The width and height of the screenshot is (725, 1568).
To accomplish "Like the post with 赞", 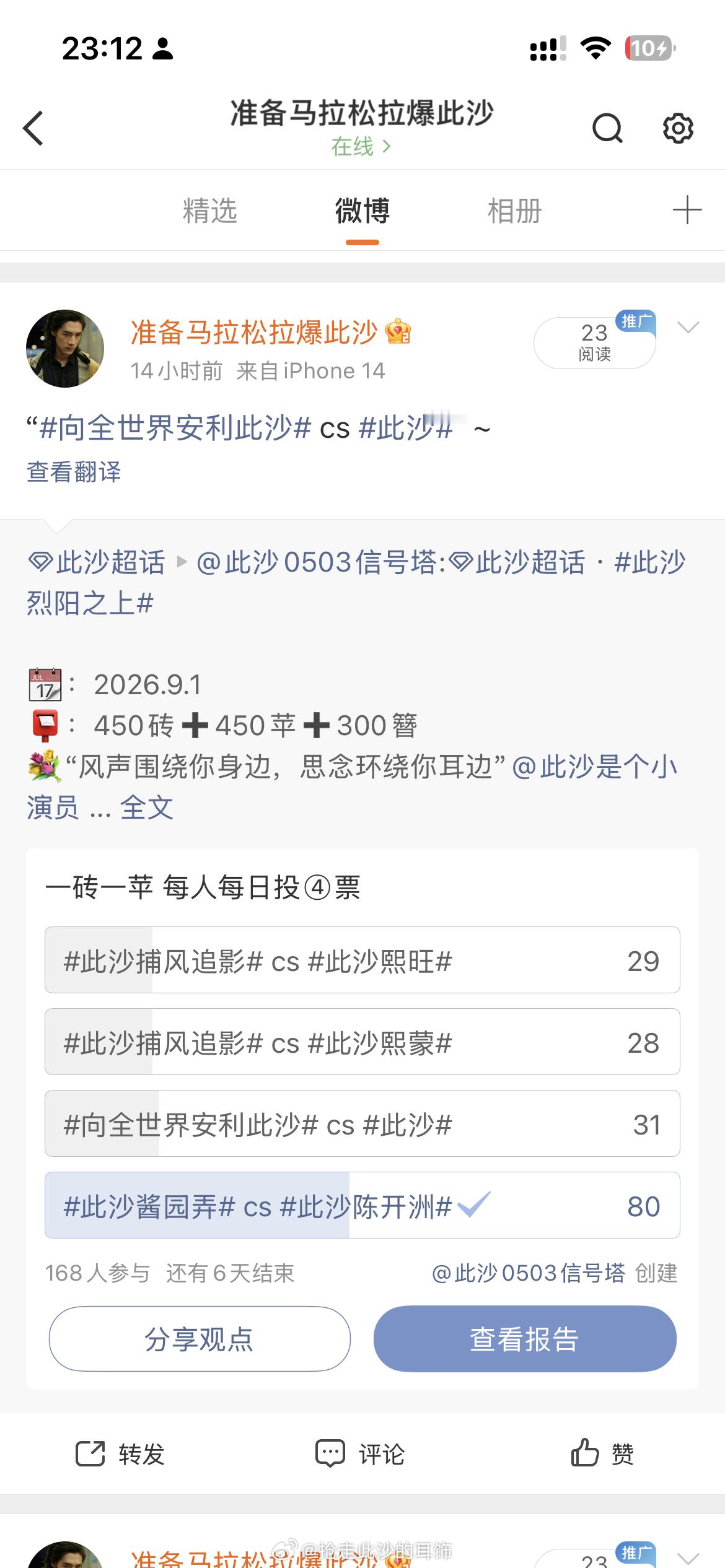I will pyautogui.click(x=602, y=1453).
